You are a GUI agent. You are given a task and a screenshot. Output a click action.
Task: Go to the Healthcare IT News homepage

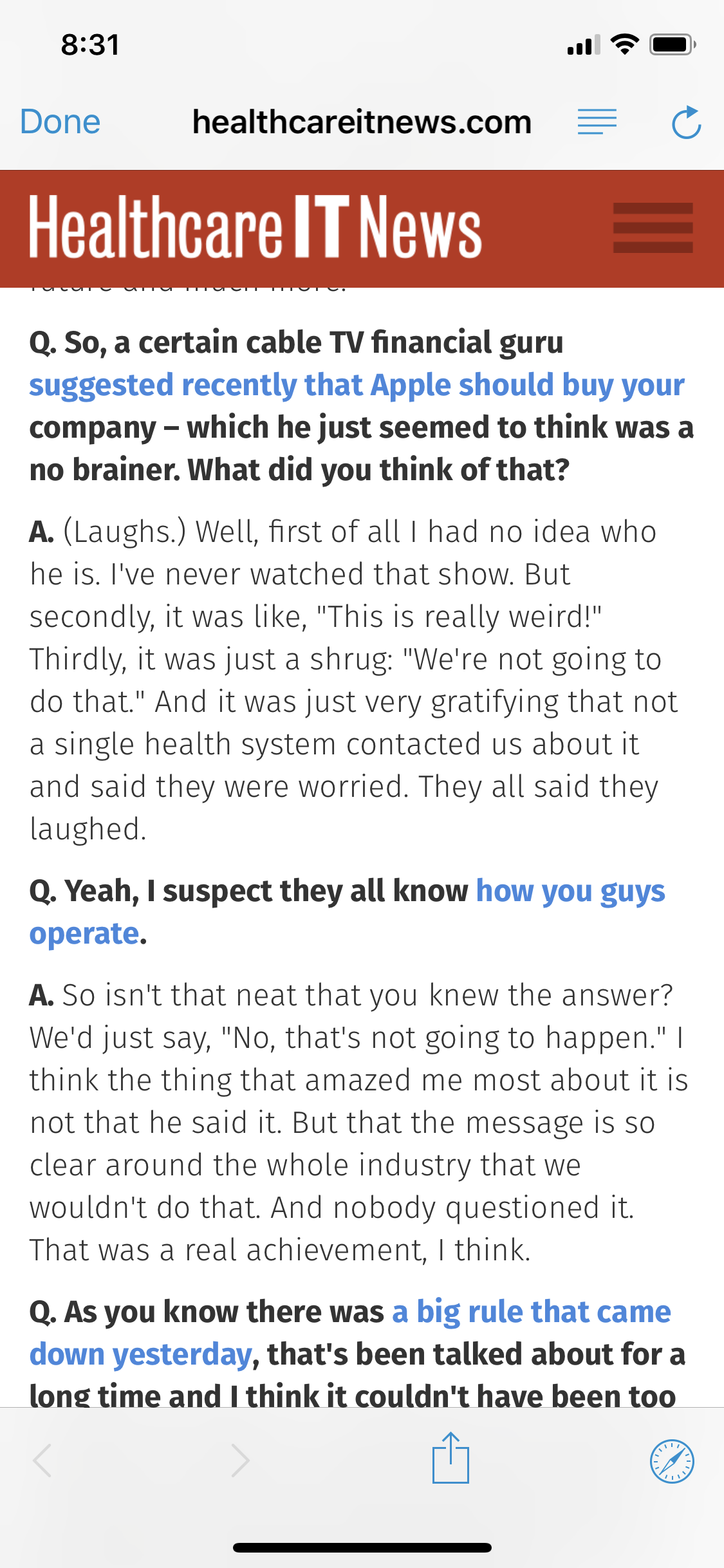tap(255, 228)
